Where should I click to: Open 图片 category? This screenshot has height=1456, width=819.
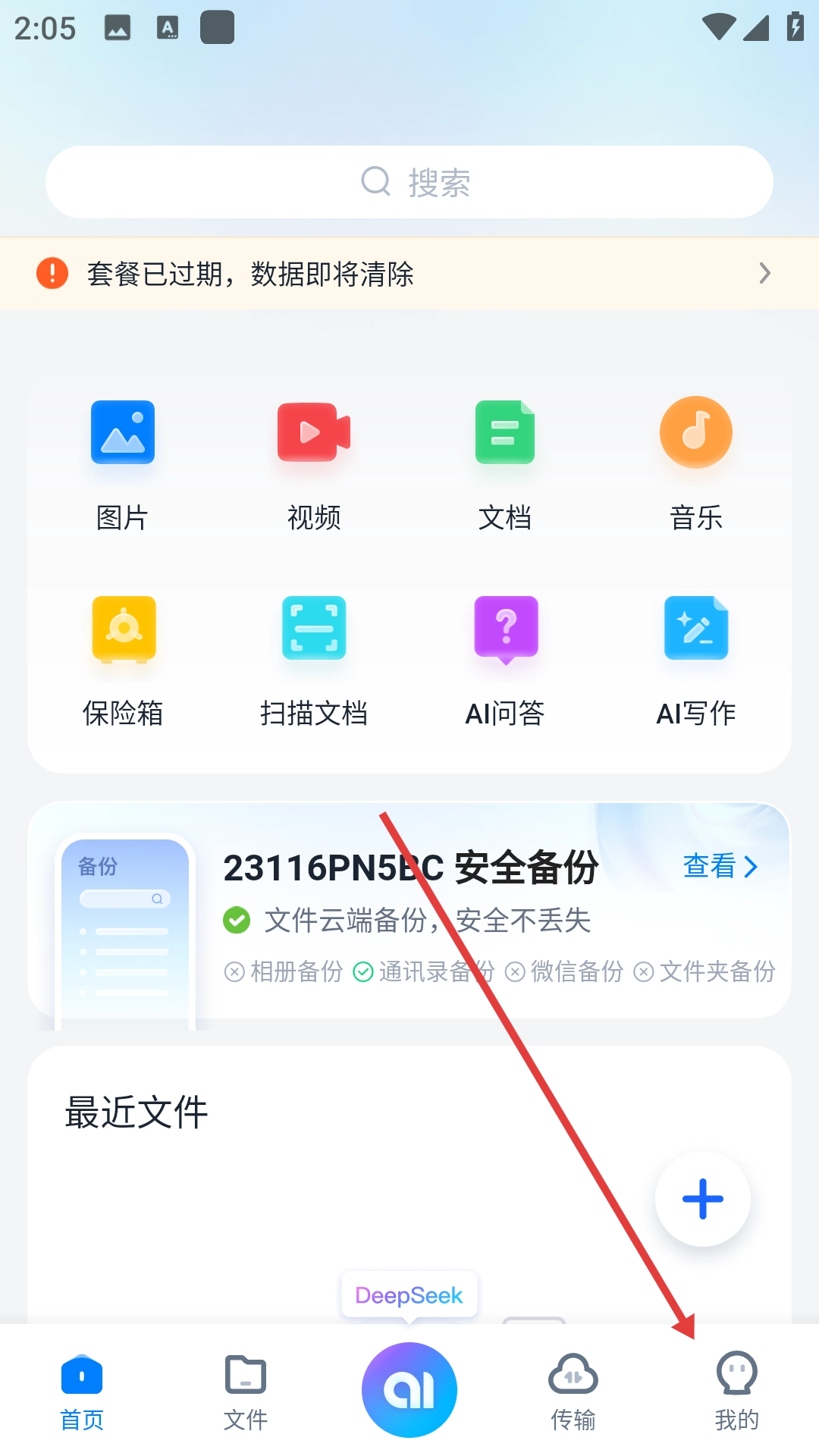click(x=123, y=464)
